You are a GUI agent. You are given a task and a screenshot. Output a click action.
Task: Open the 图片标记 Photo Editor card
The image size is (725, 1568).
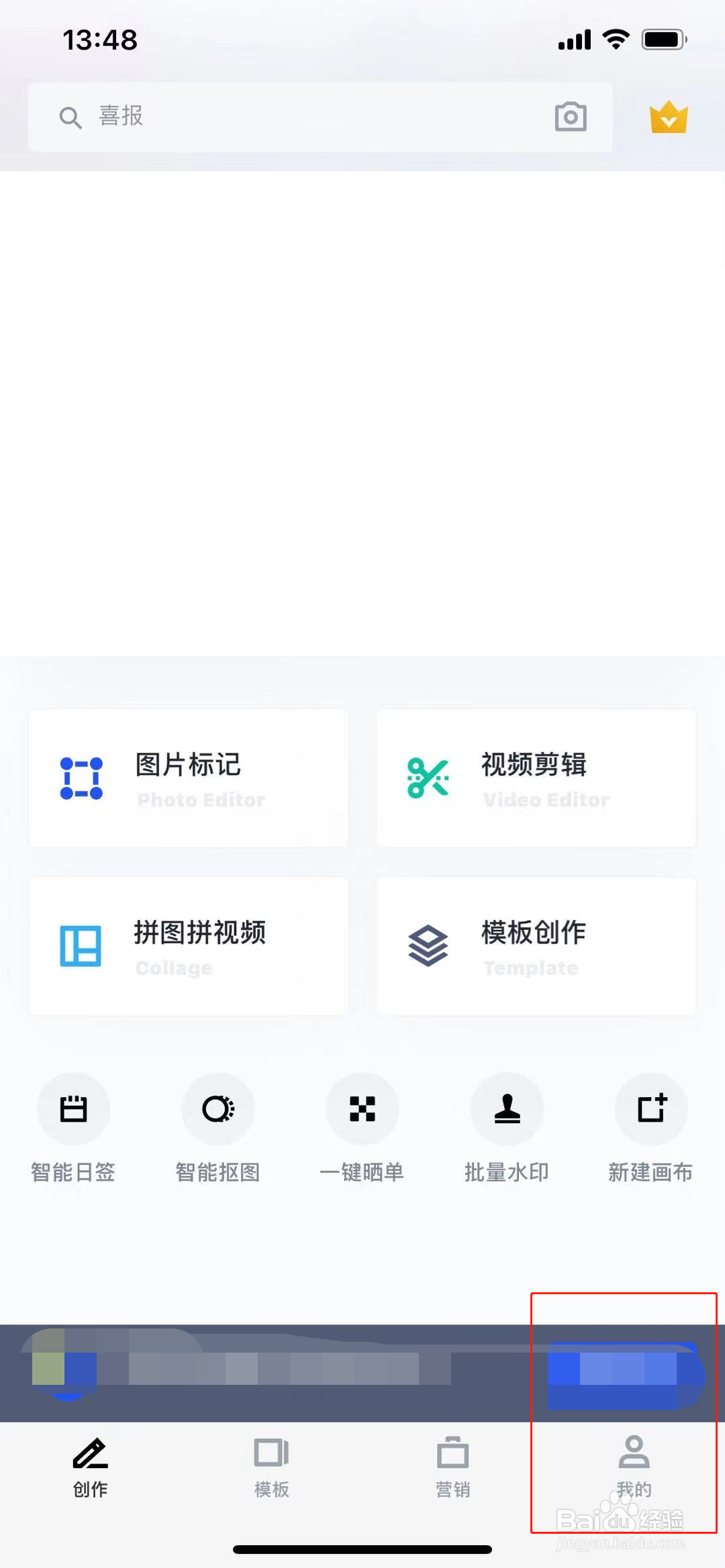pos(188,778)
